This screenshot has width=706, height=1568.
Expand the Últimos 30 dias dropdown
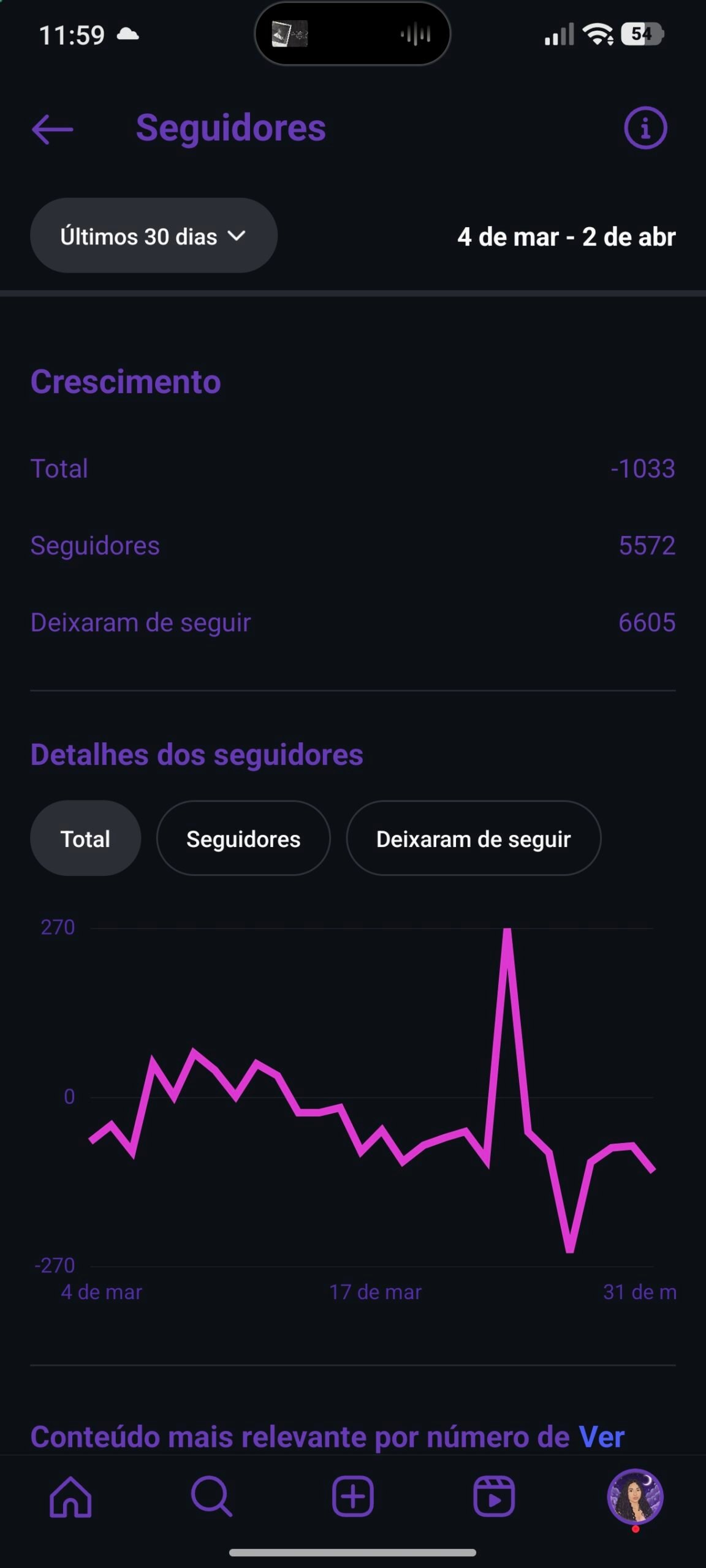[x=153, y=236]
